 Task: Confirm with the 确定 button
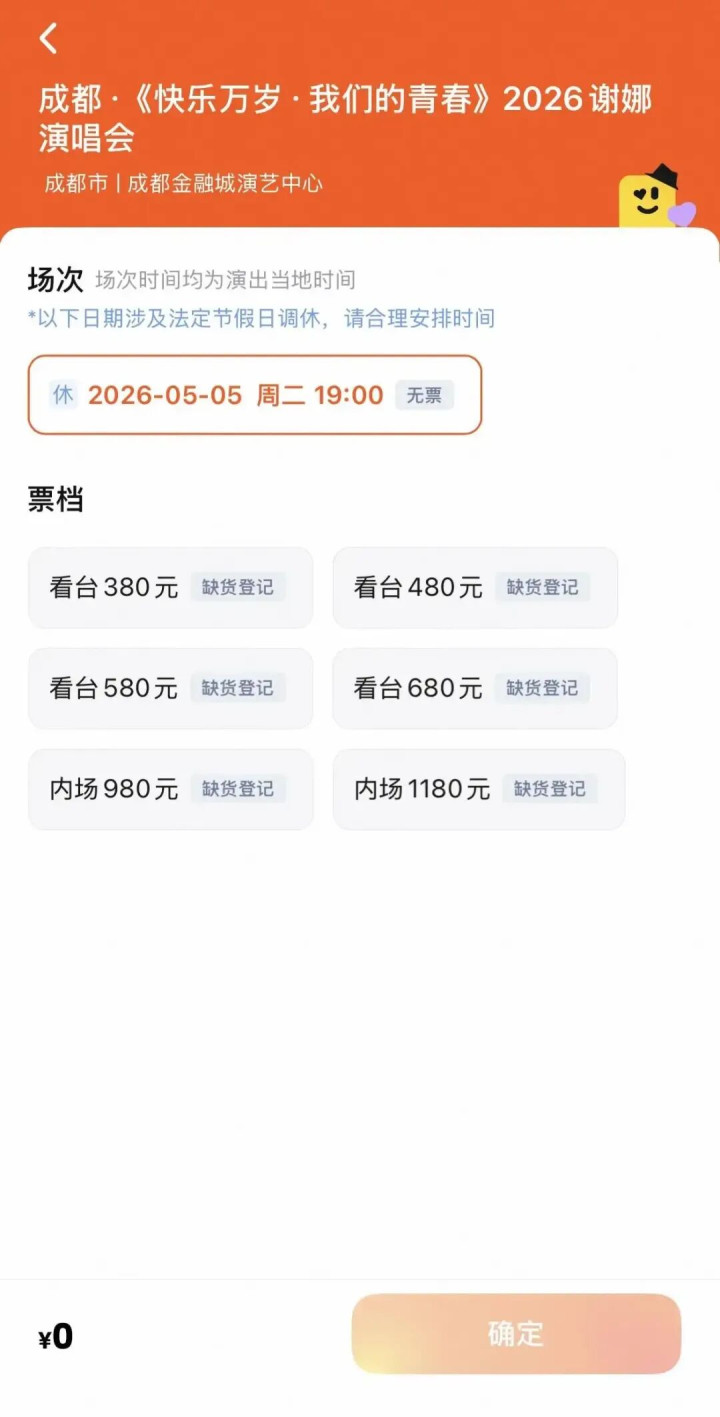tap(516, 1333)
